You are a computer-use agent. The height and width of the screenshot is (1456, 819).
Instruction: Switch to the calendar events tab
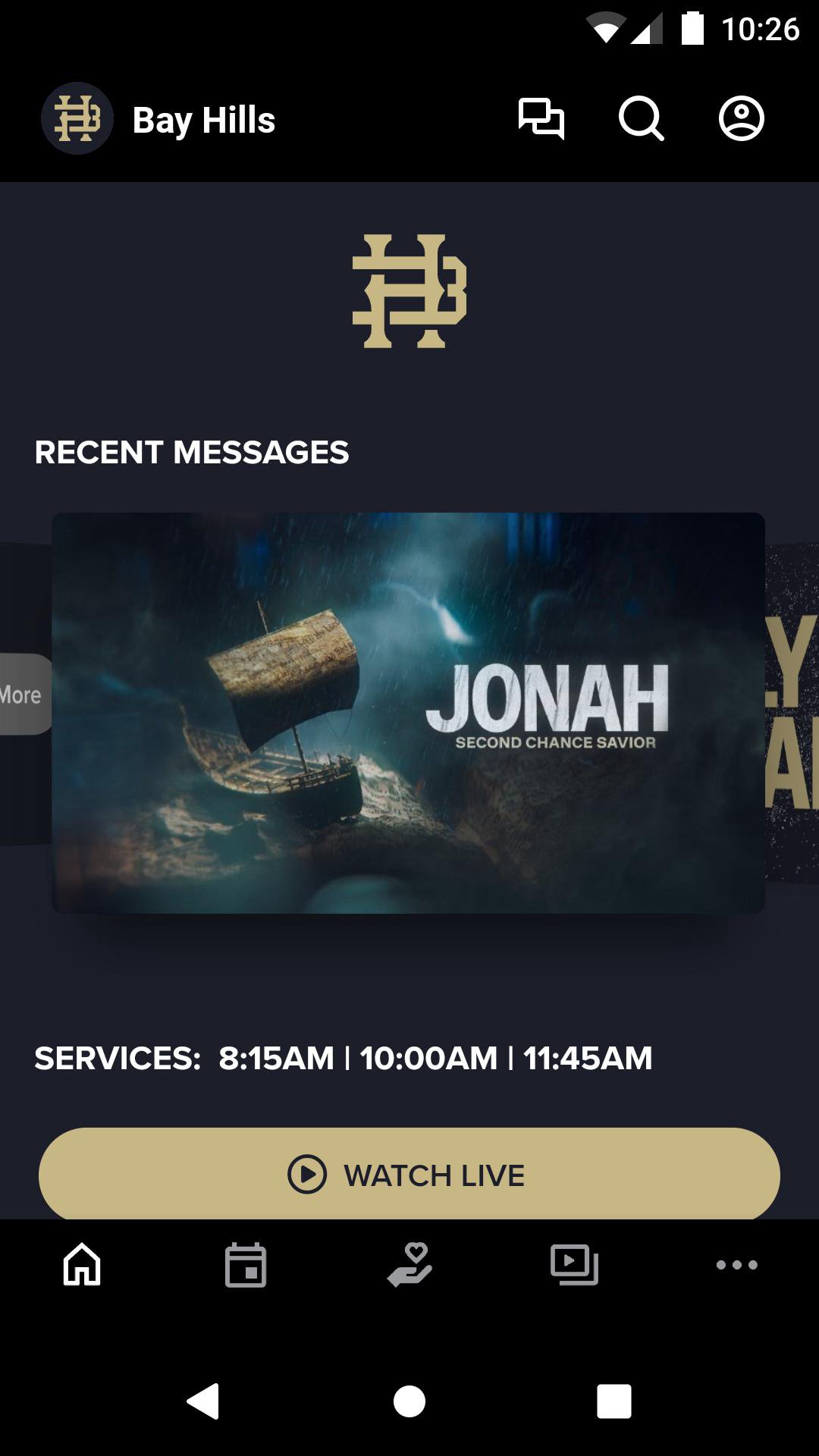[x=246, y=1265]
